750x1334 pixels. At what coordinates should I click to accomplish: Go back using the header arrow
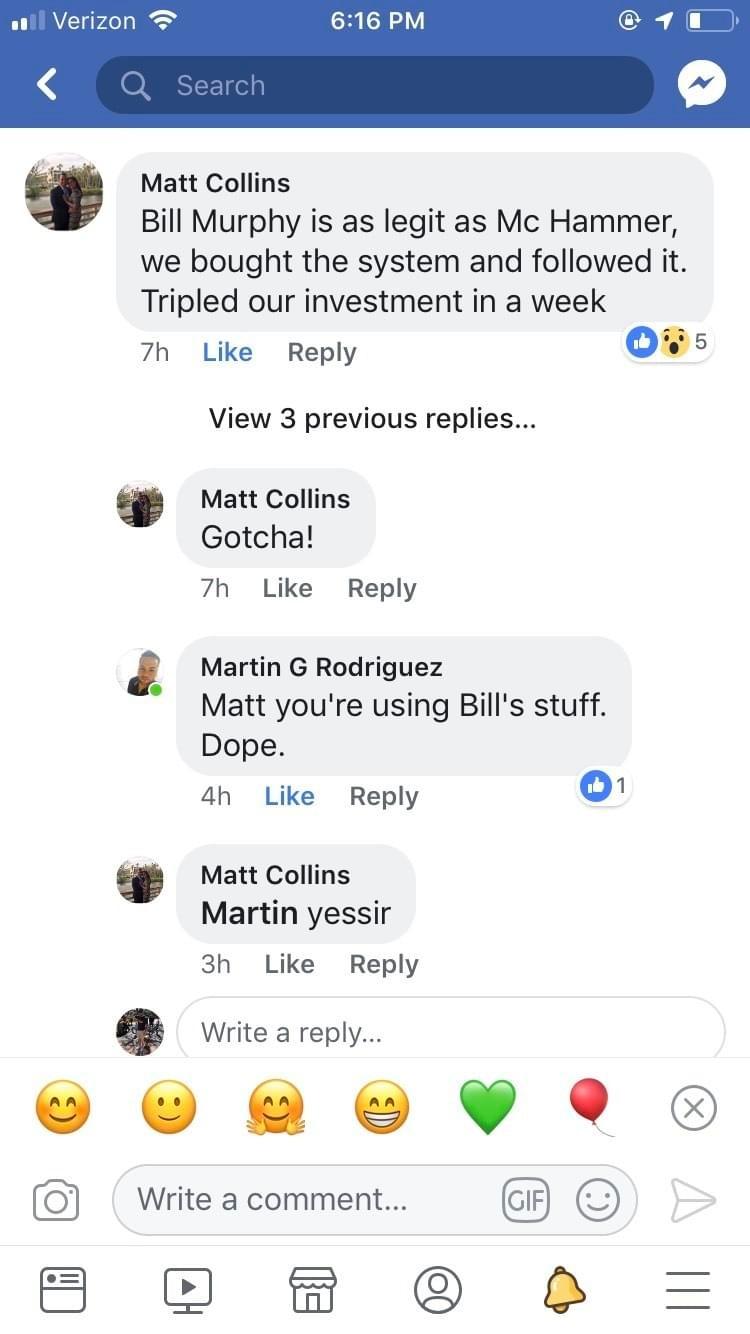pyautogui.click(x=47, y=85)
